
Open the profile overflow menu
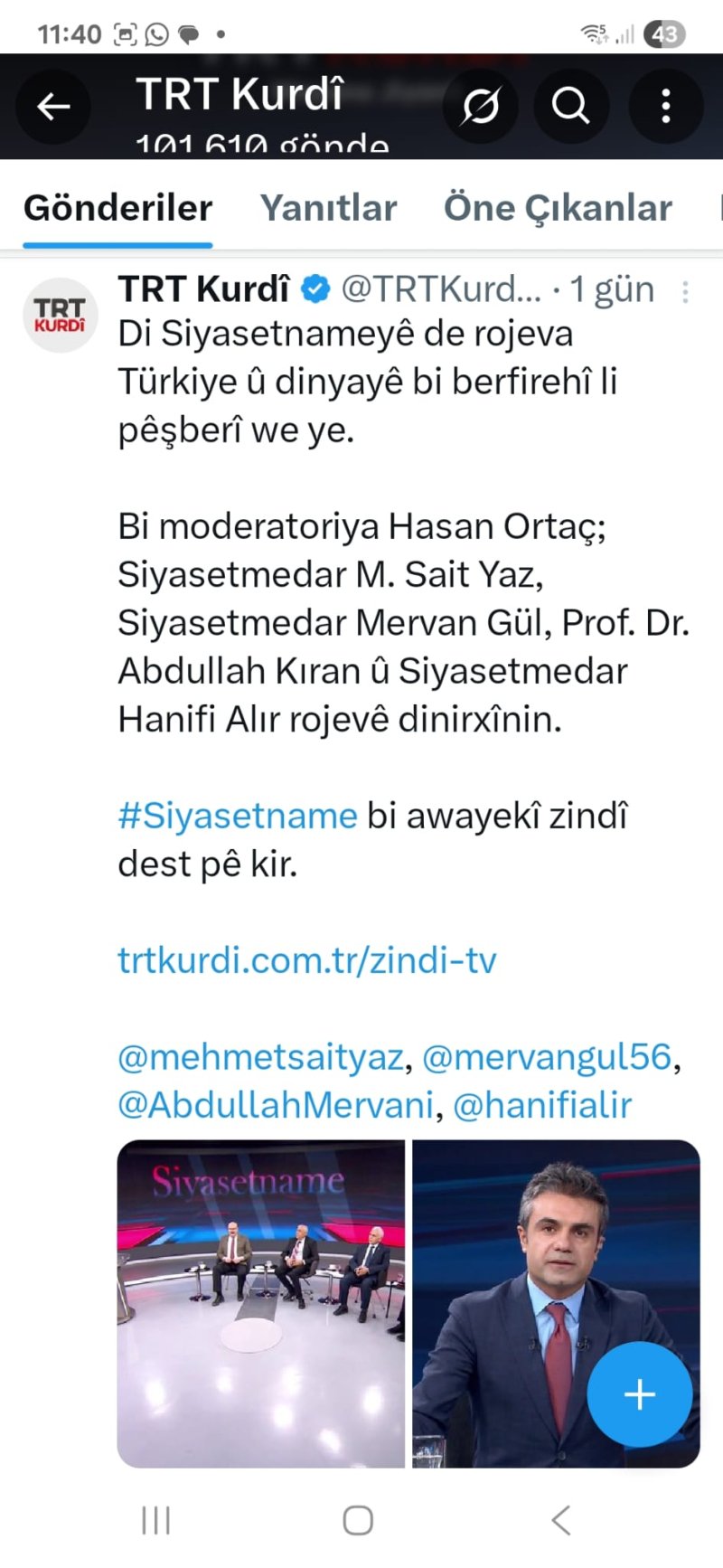[666, 107]
